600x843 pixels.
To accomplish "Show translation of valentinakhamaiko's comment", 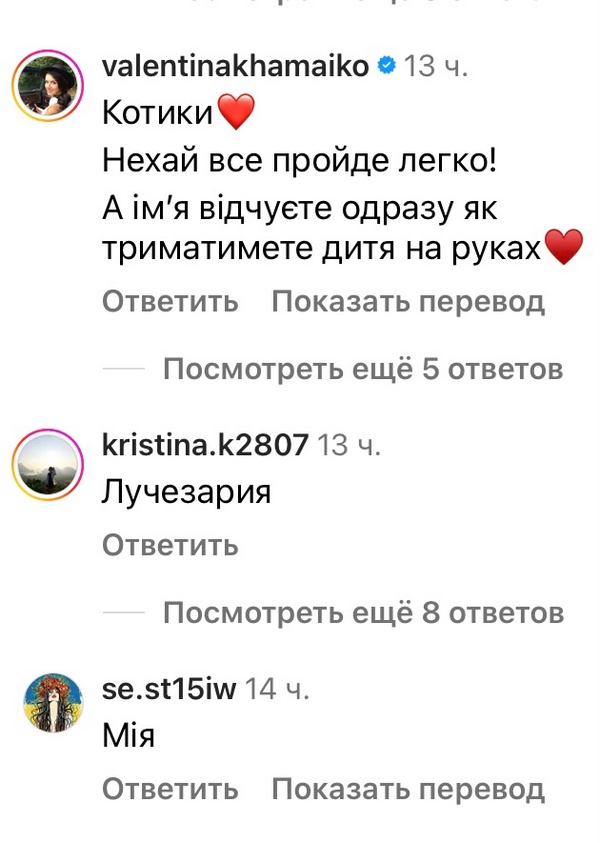I will [x=408, y=301].
